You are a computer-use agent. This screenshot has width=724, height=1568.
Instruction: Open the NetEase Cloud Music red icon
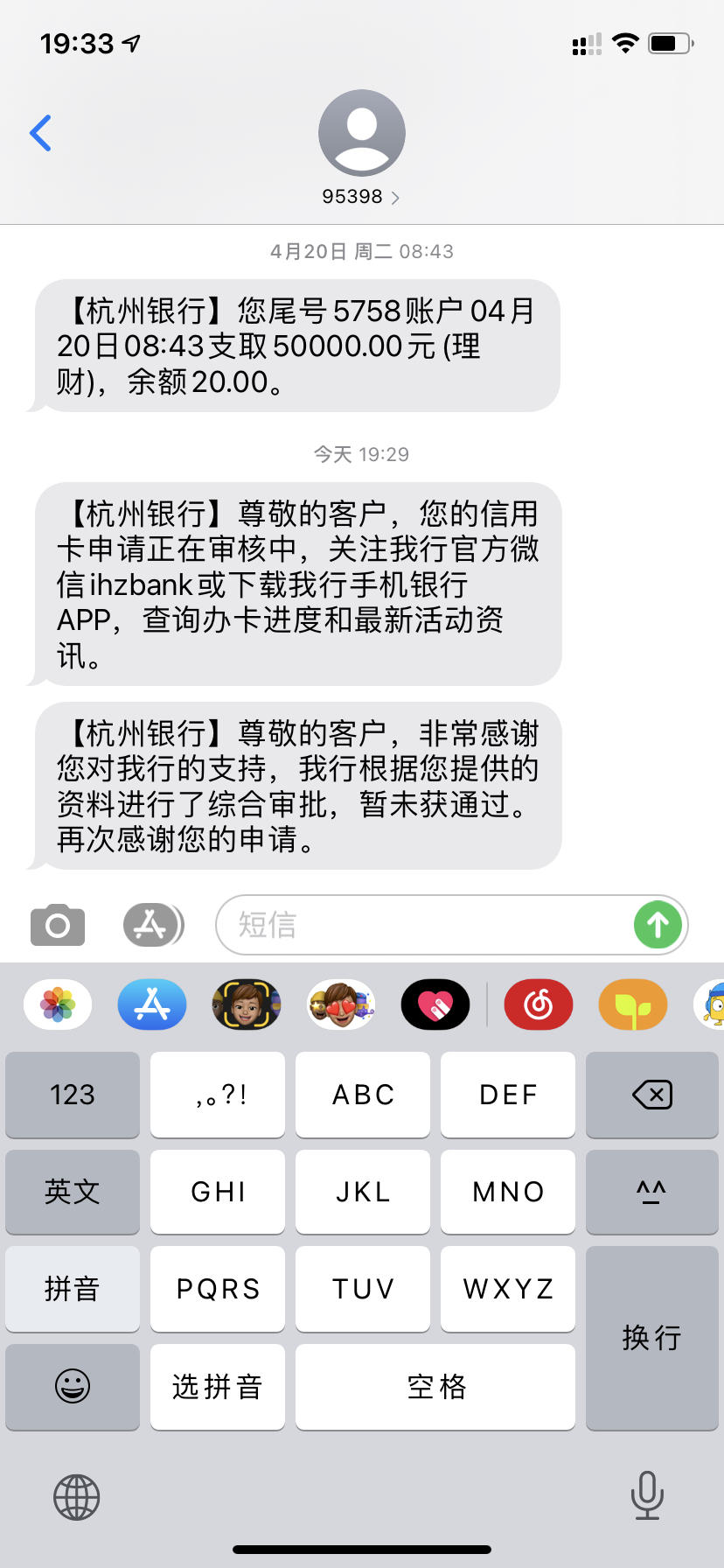point(538,1004)
